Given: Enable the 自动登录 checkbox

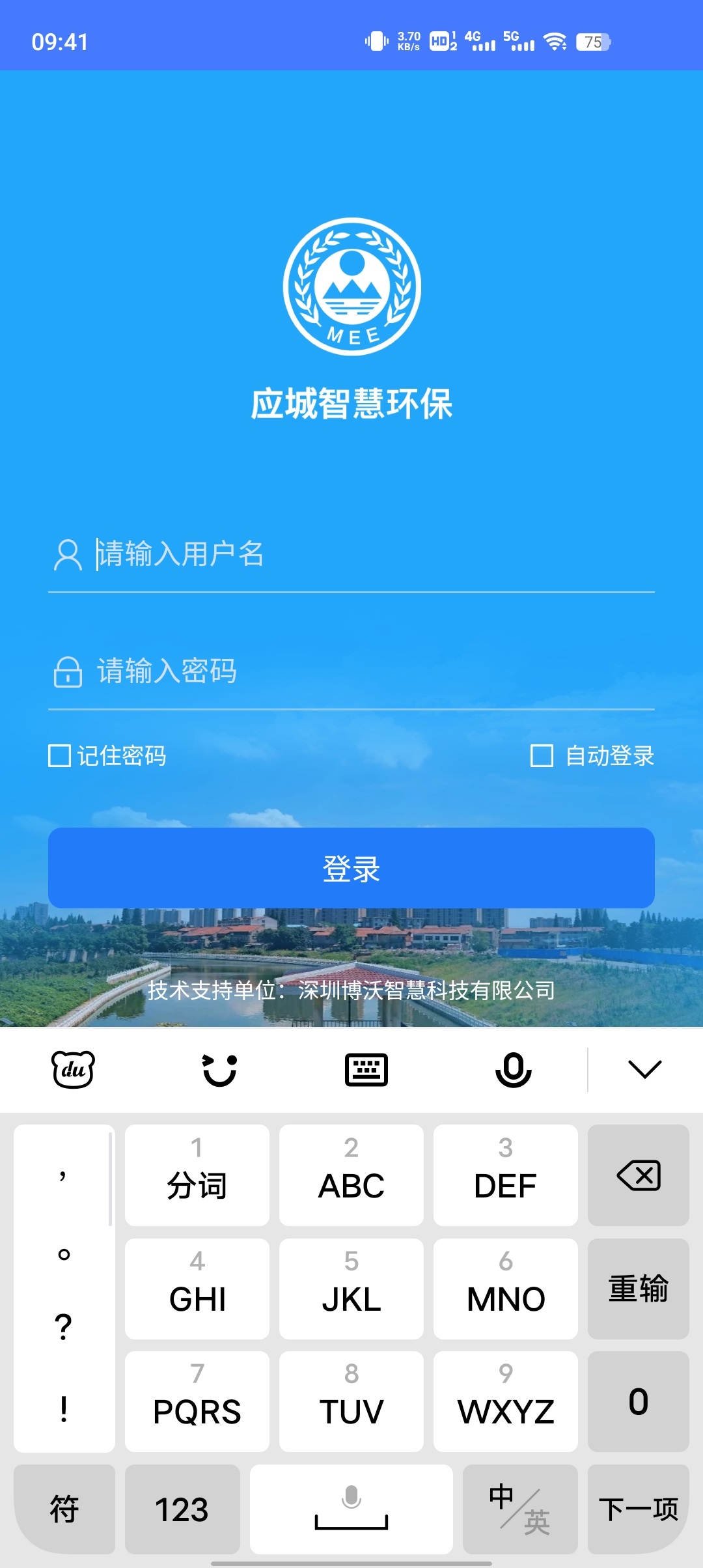Looking at the screenshot, I should coord(542,756).
